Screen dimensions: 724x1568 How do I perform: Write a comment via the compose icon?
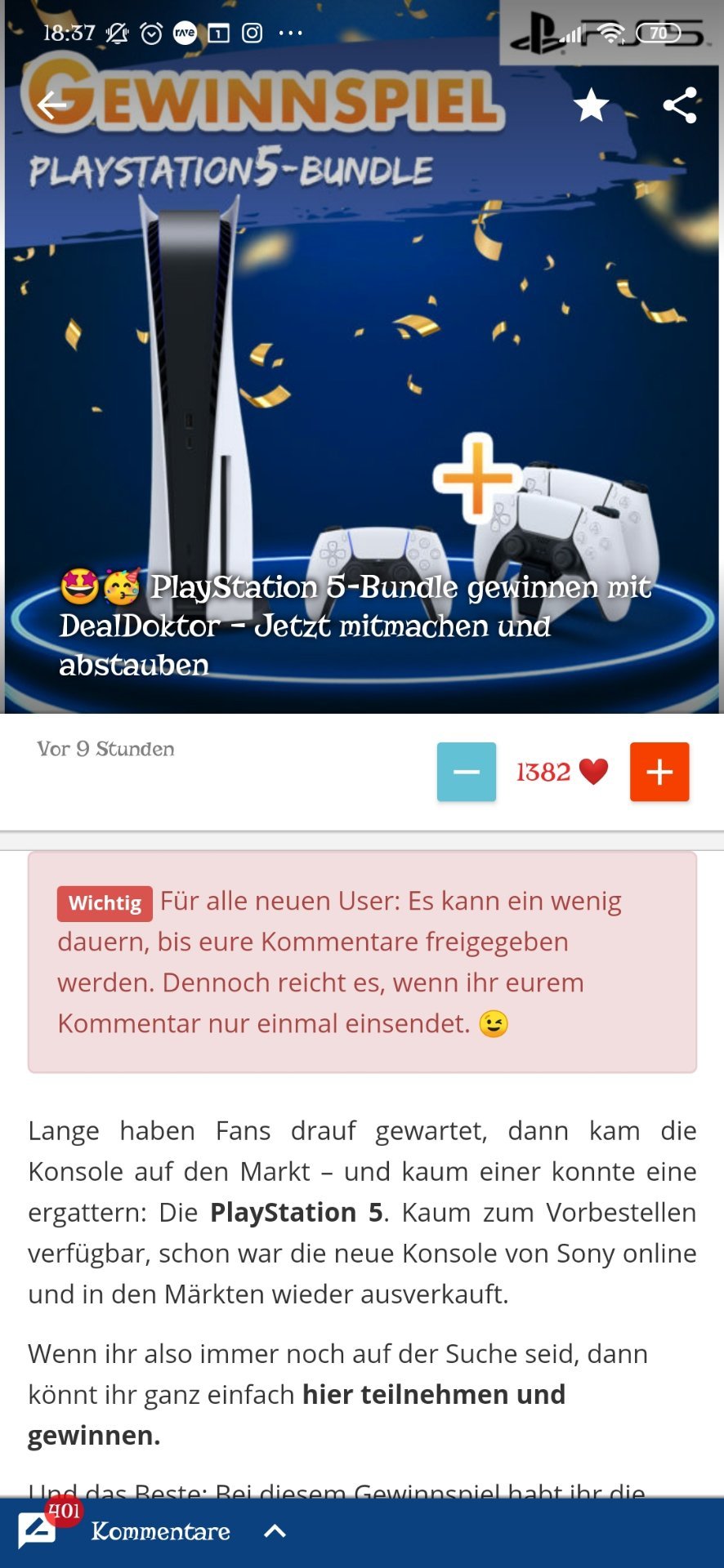(38, 1530)
